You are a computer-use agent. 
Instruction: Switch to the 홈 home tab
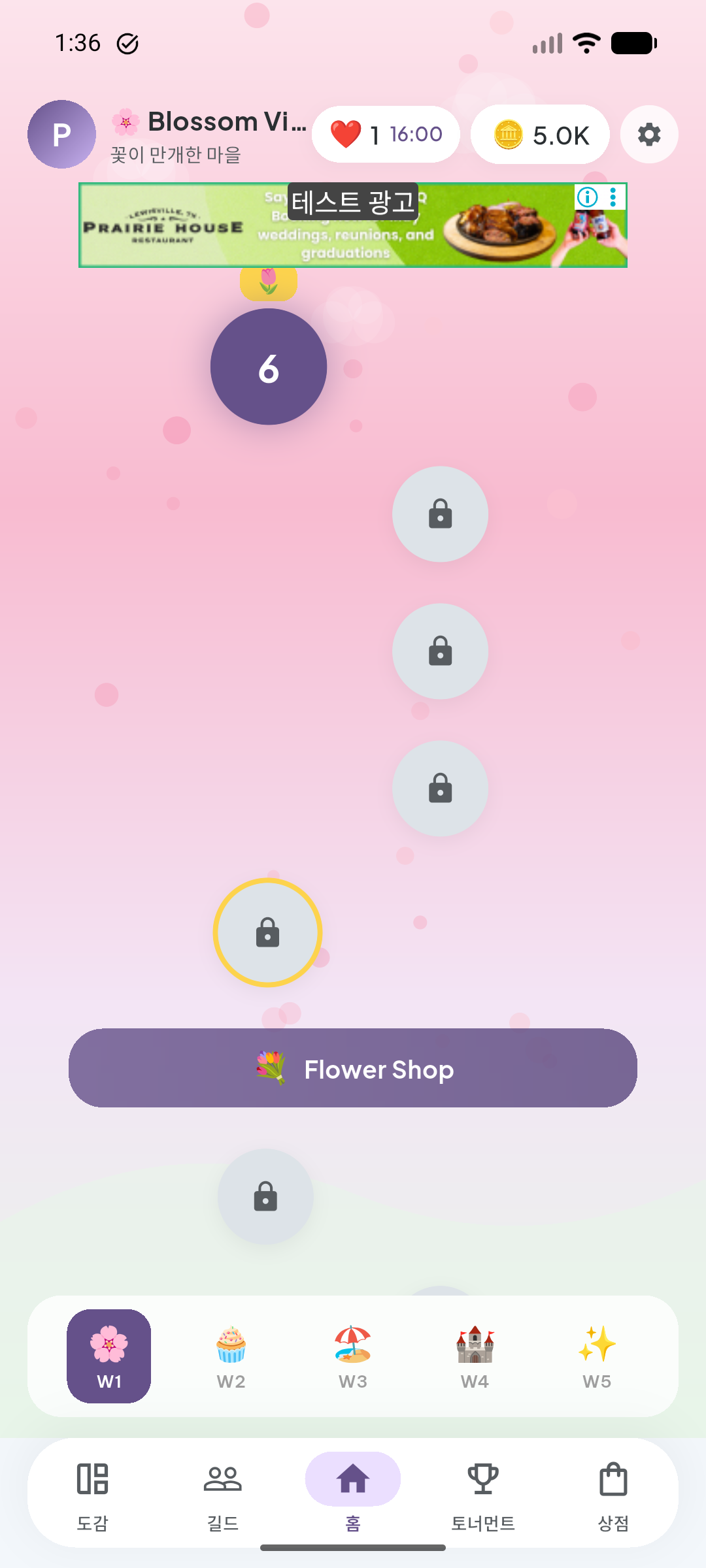click(x=353, y=1494)
